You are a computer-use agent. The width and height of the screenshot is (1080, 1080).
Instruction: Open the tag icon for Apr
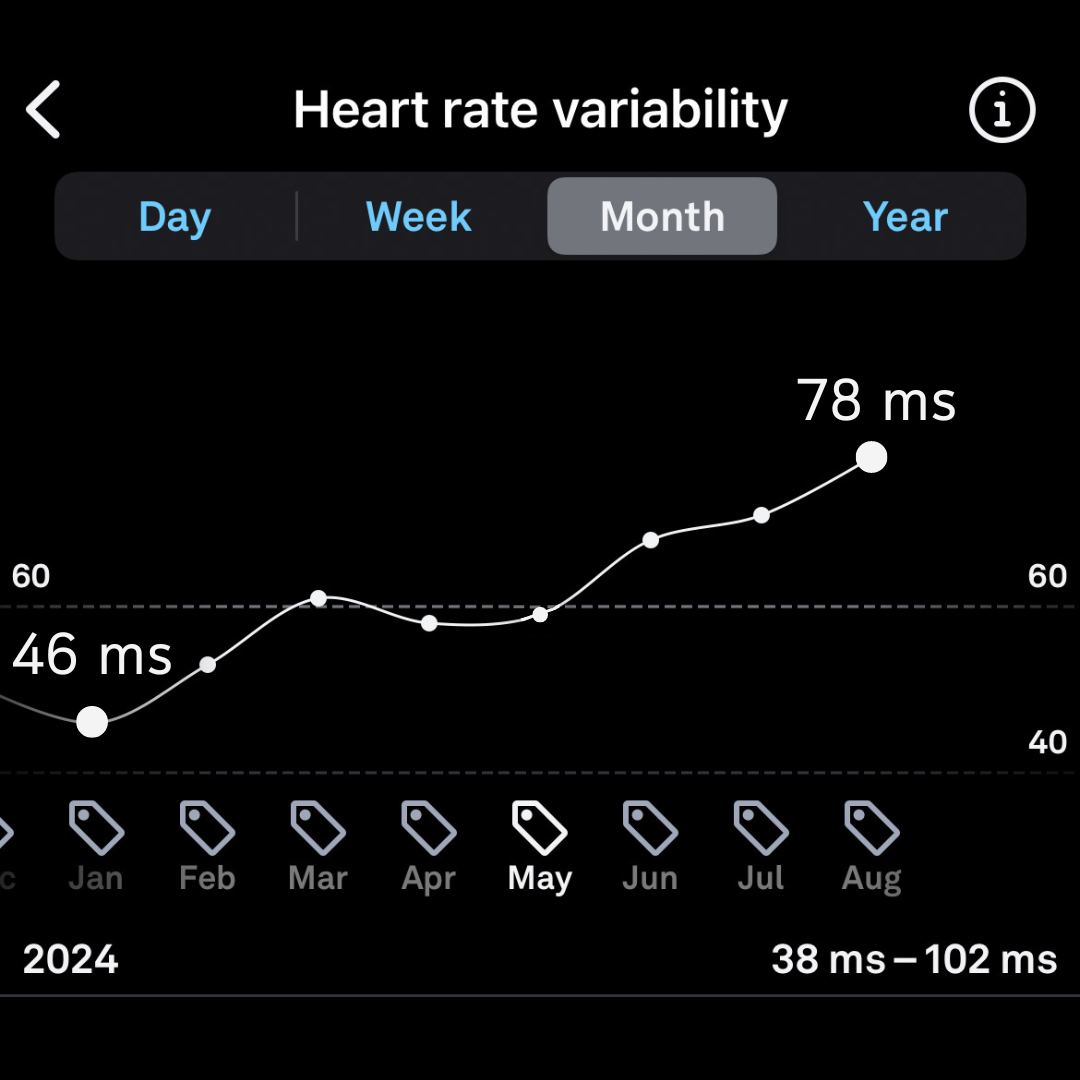point(429,828)
